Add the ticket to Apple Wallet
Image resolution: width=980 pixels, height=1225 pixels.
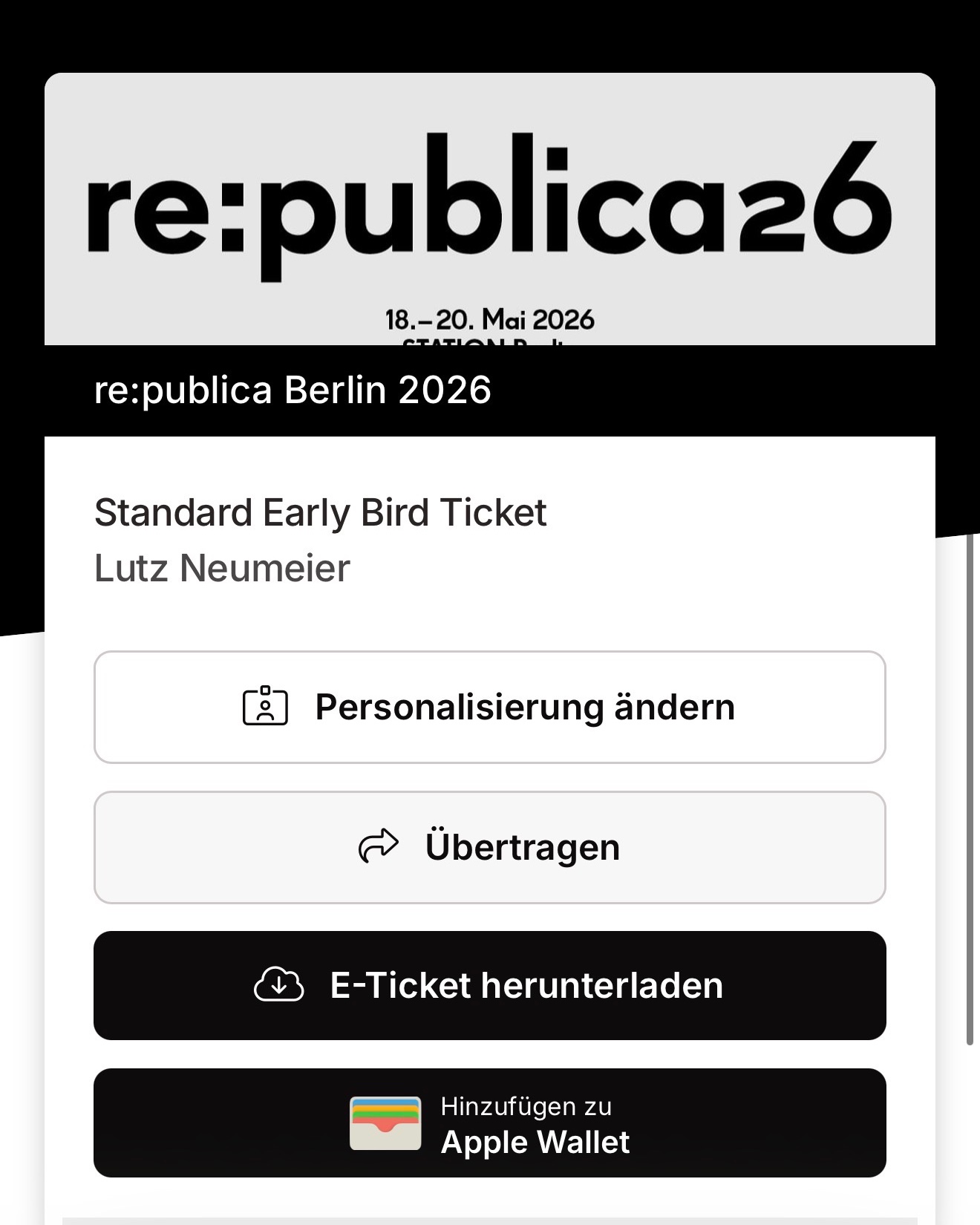[x=489, y=1123]
